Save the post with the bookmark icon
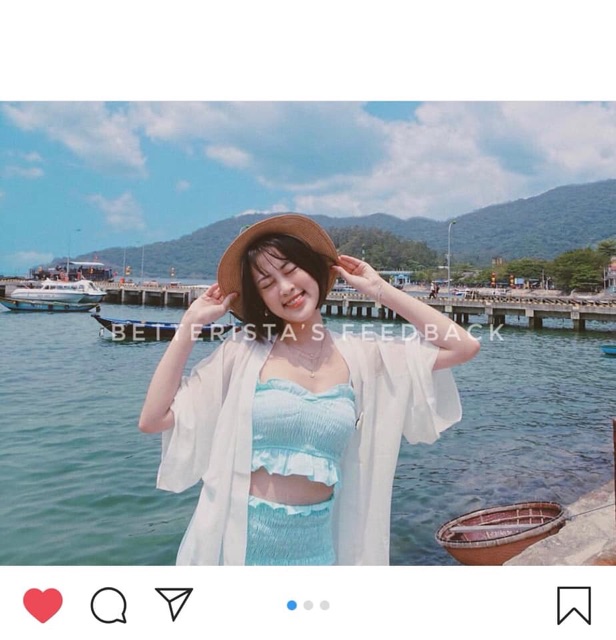Viewport: 616px width, 640px height. (x=574, y=605)
